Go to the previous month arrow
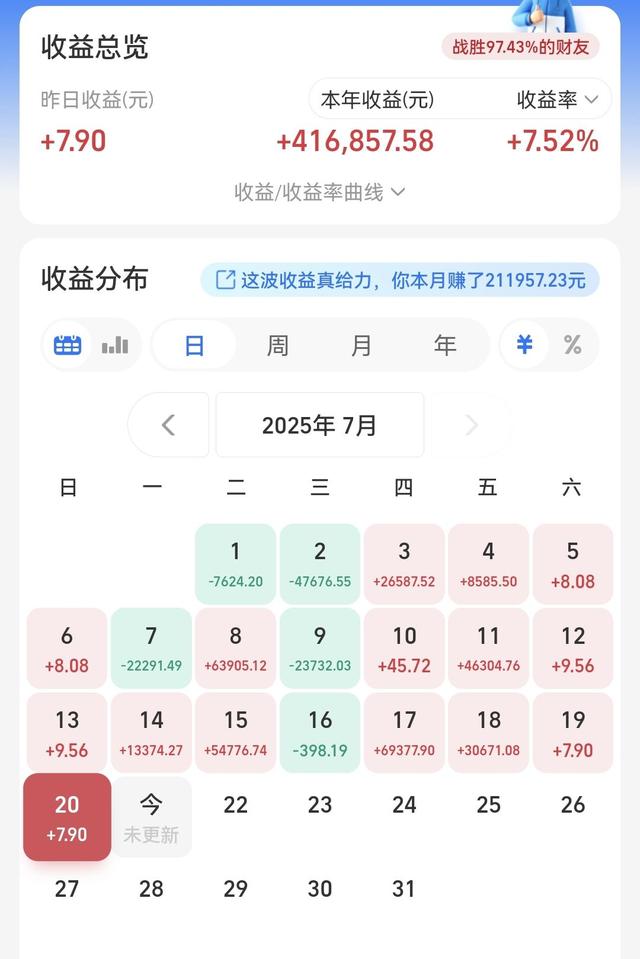Screen dimensions: 640x959 168,425
